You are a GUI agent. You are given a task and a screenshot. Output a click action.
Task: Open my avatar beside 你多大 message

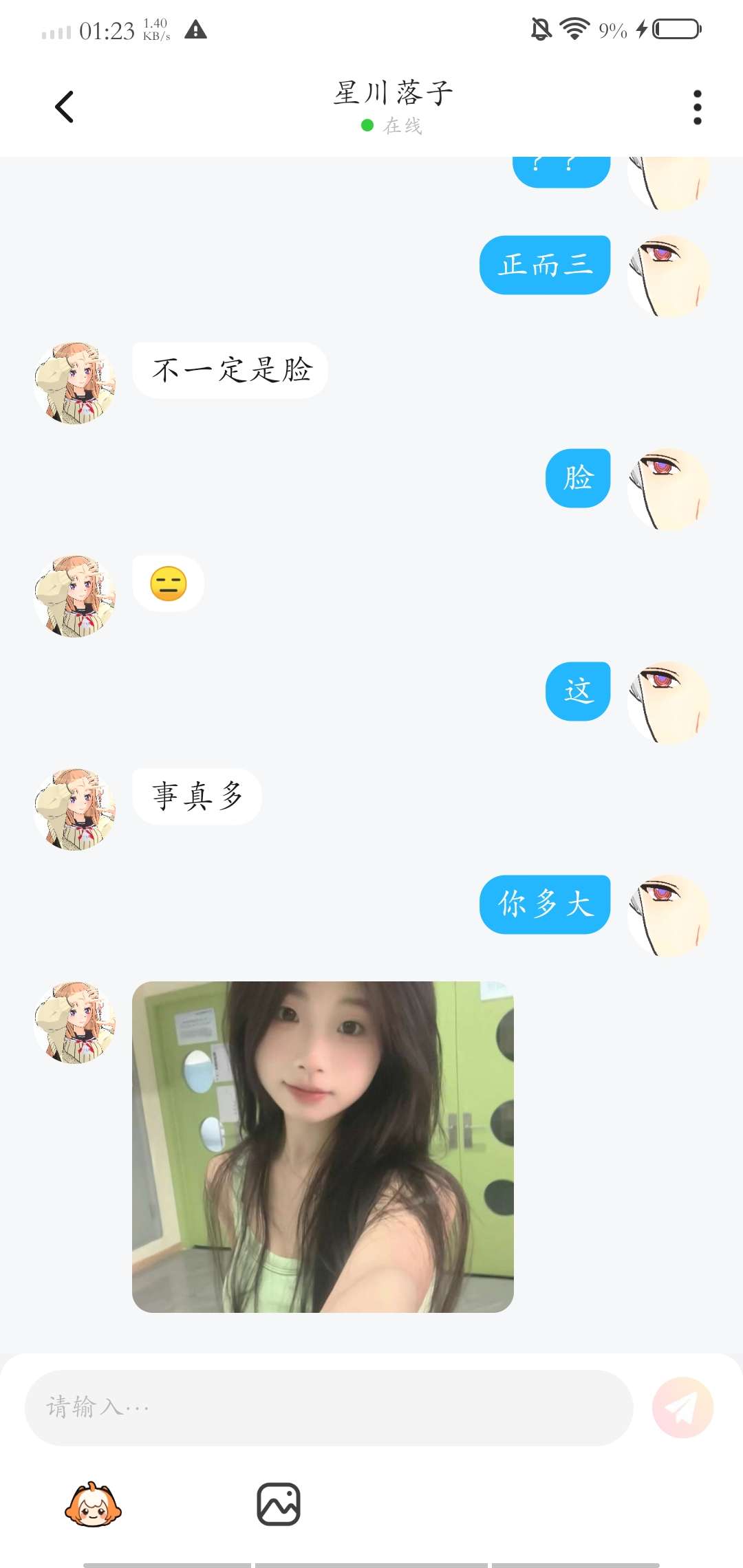(668, 915)
